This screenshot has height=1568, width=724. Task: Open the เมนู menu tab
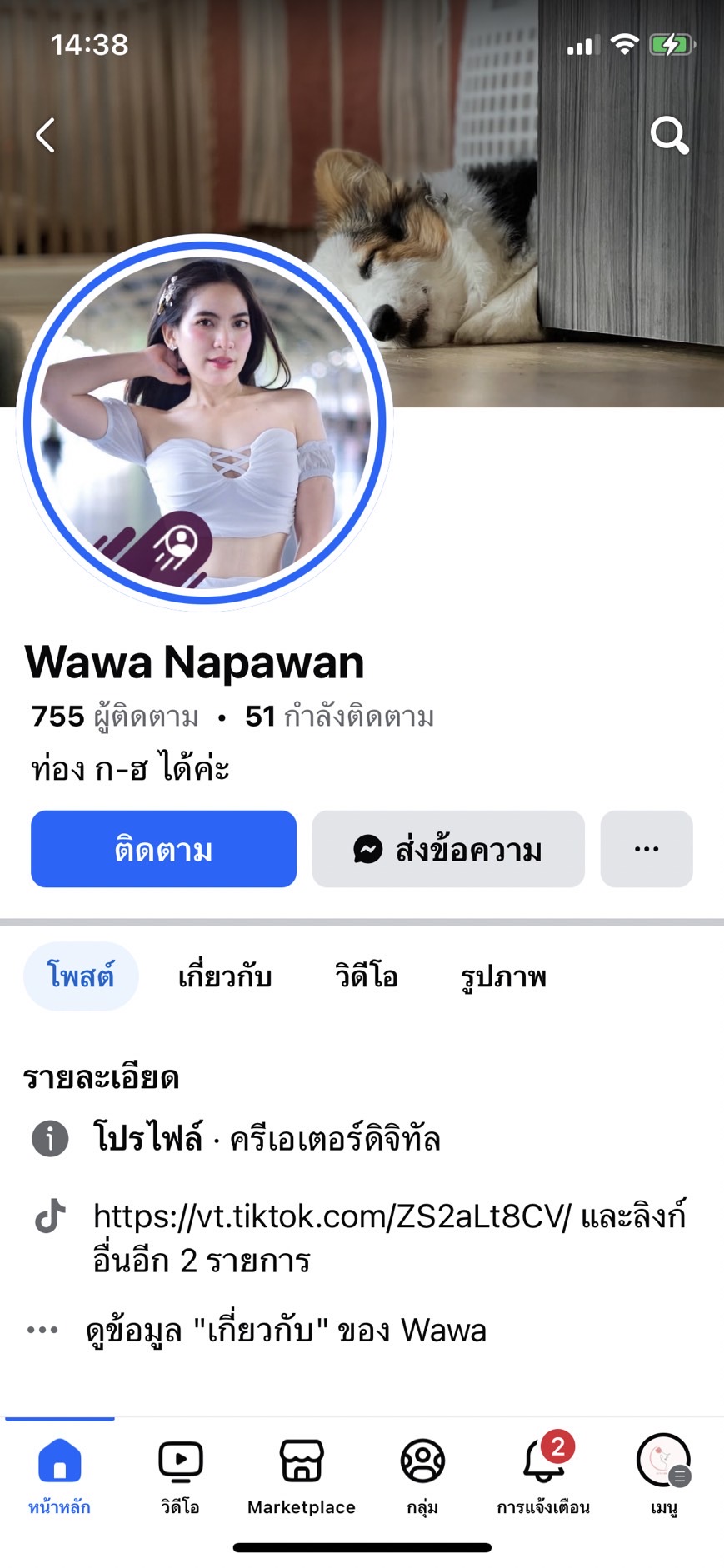click(x=664, y=1476)
